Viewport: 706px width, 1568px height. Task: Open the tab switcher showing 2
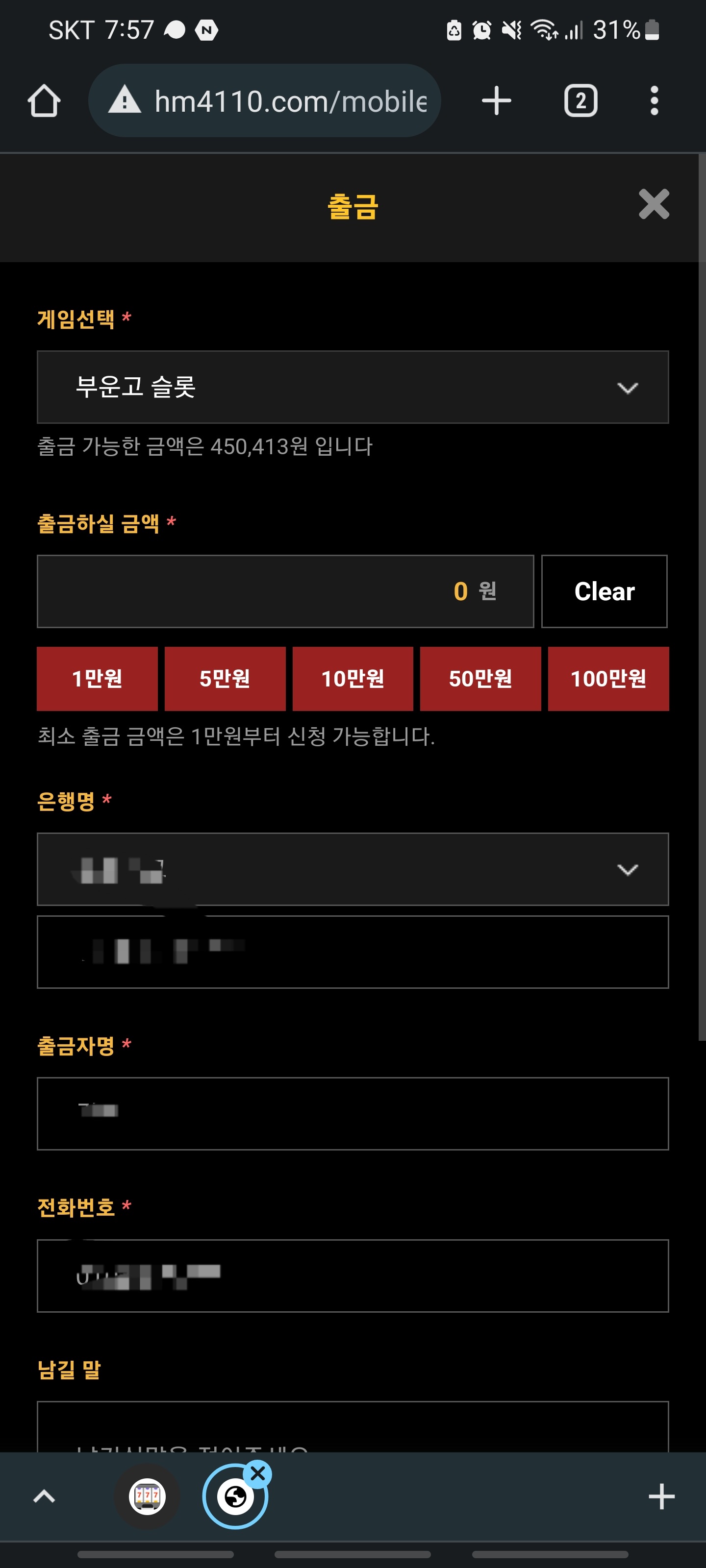pyautogui.click(x=580, y=100)
